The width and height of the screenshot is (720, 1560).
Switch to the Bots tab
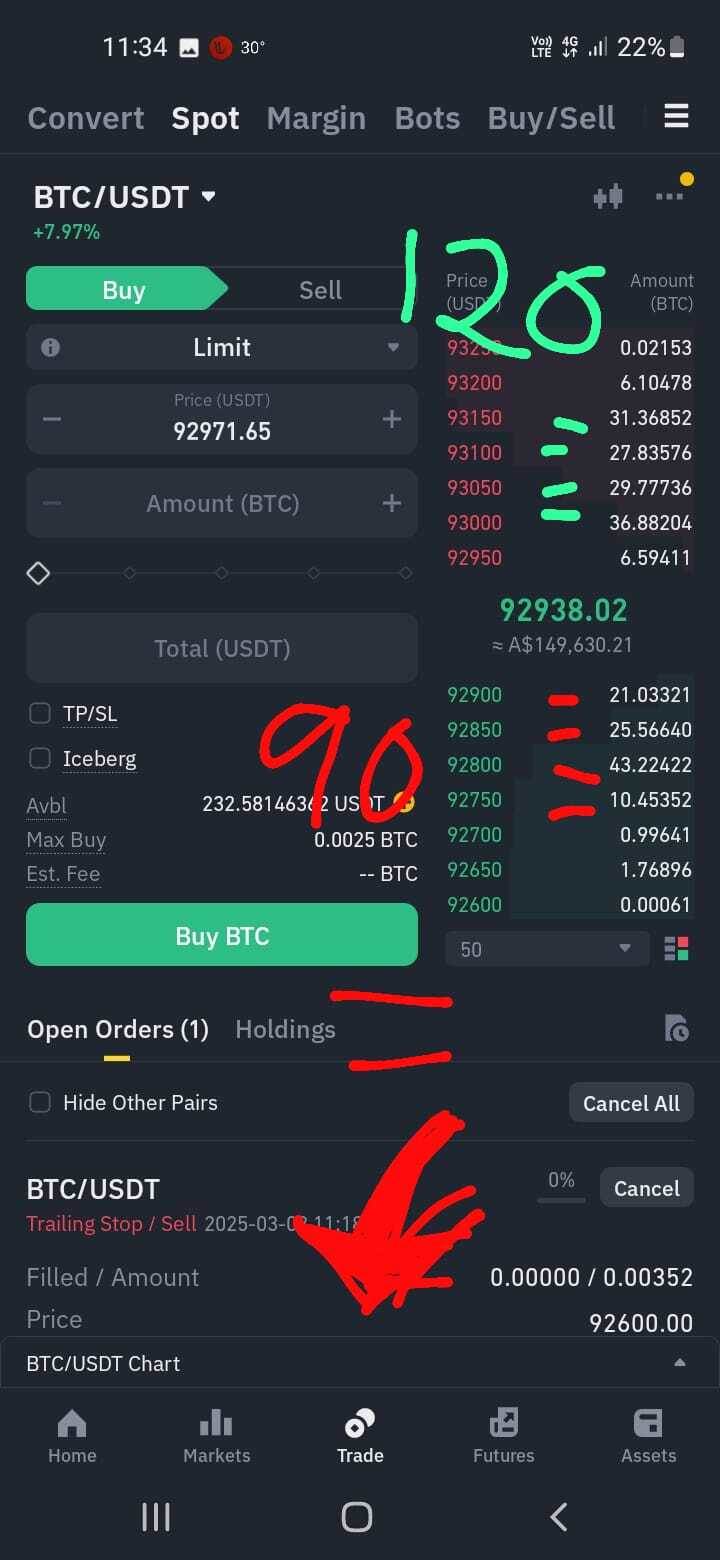[x=427, y=118]
